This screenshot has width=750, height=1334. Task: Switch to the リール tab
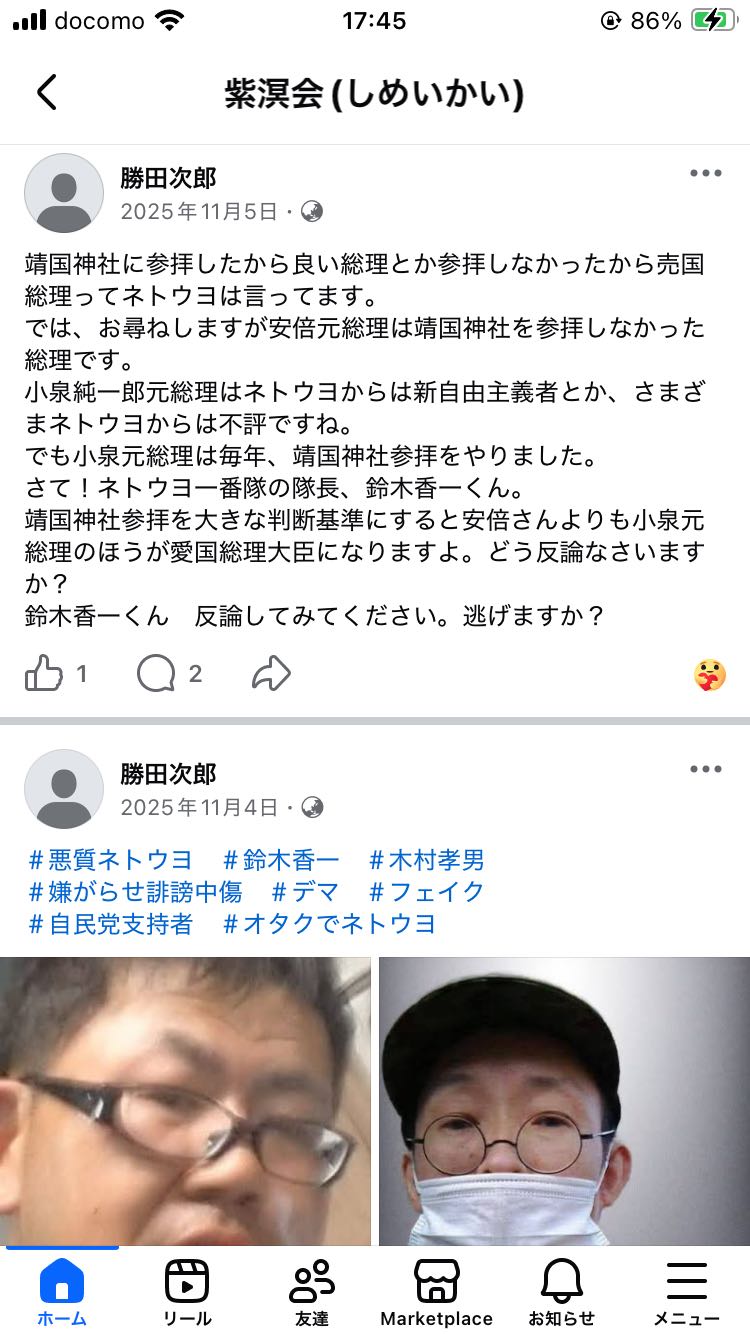[x=187, y=1292]
